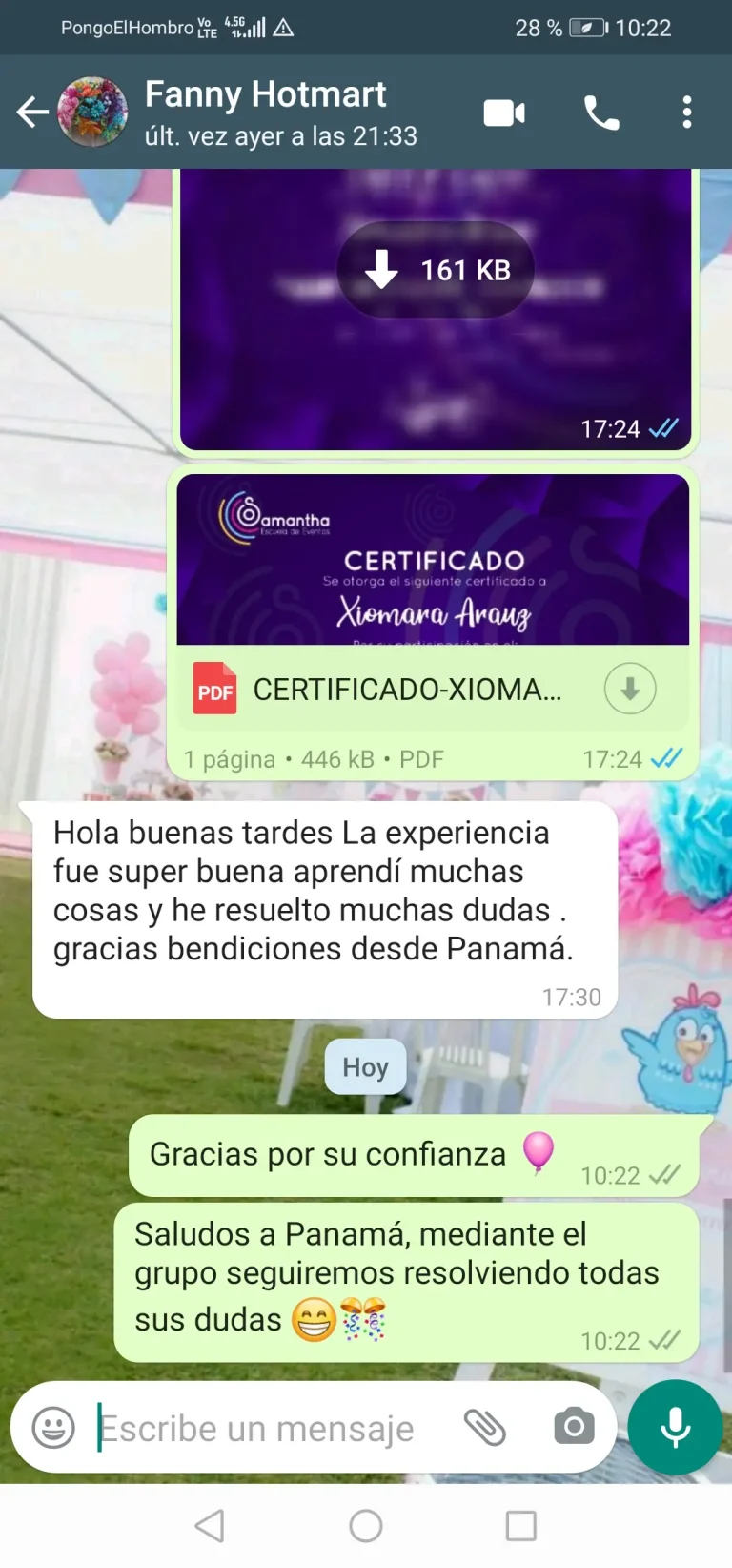
Task: Download the 161 KB image
Action: (436, 270)
